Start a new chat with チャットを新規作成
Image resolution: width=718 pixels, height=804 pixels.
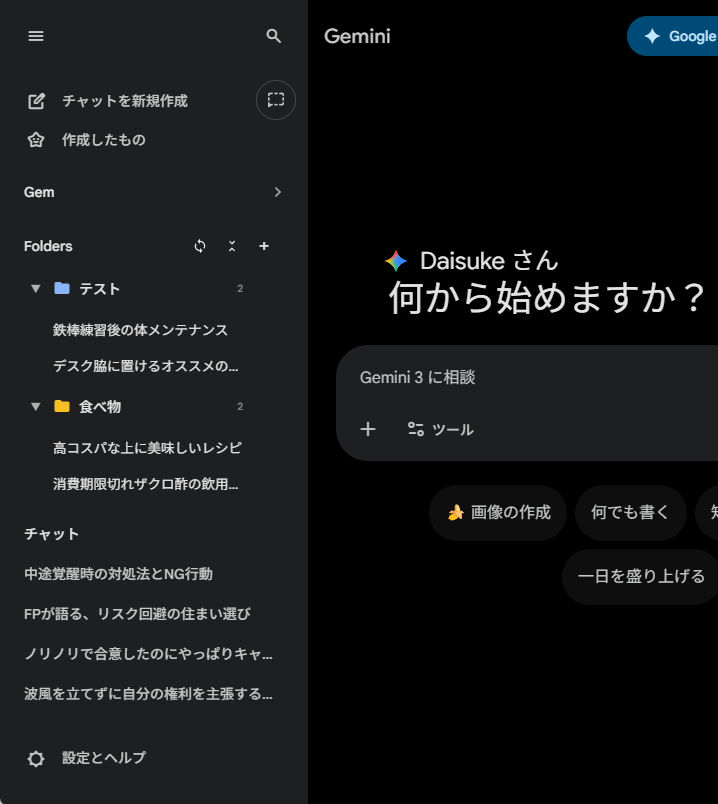pyautogui.click(x=124, y=101)
